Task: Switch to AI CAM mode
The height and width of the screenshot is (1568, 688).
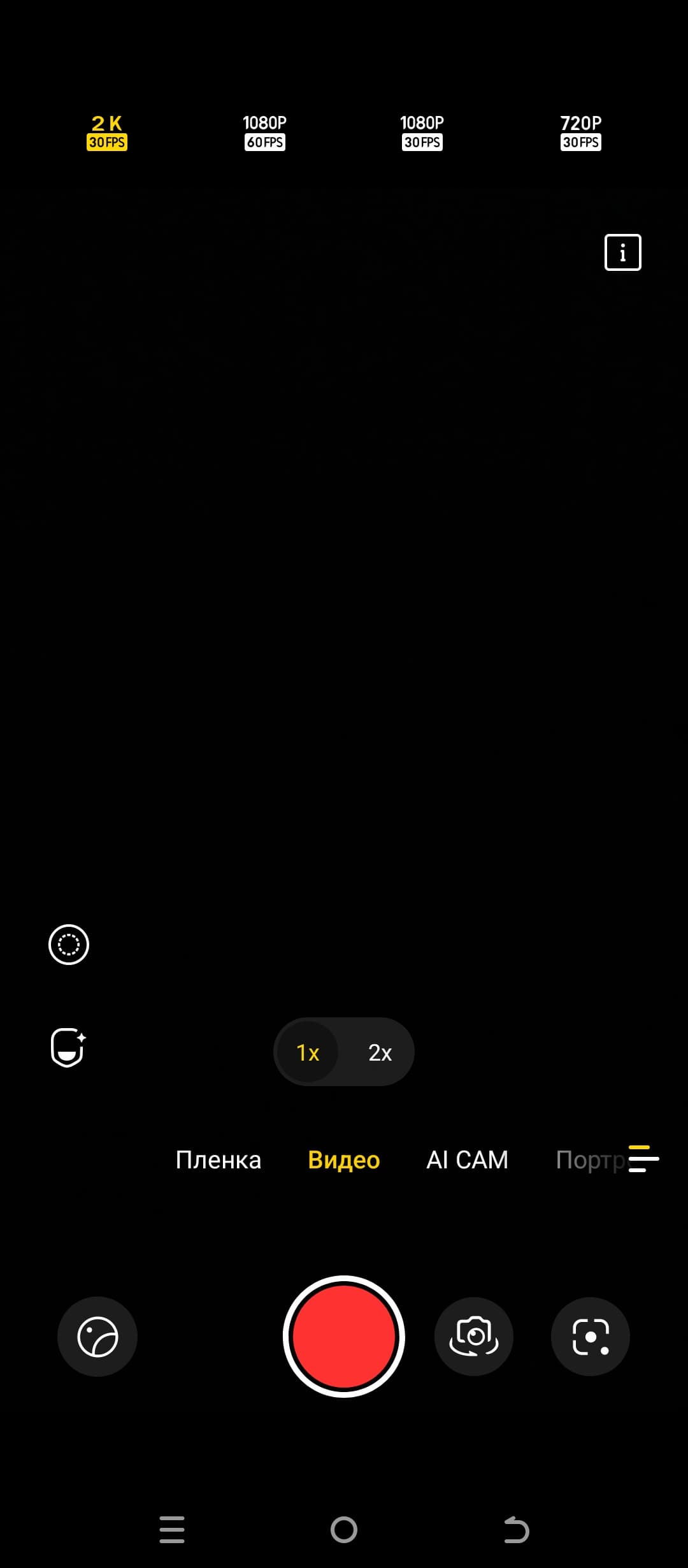Action: point(467,1159)
